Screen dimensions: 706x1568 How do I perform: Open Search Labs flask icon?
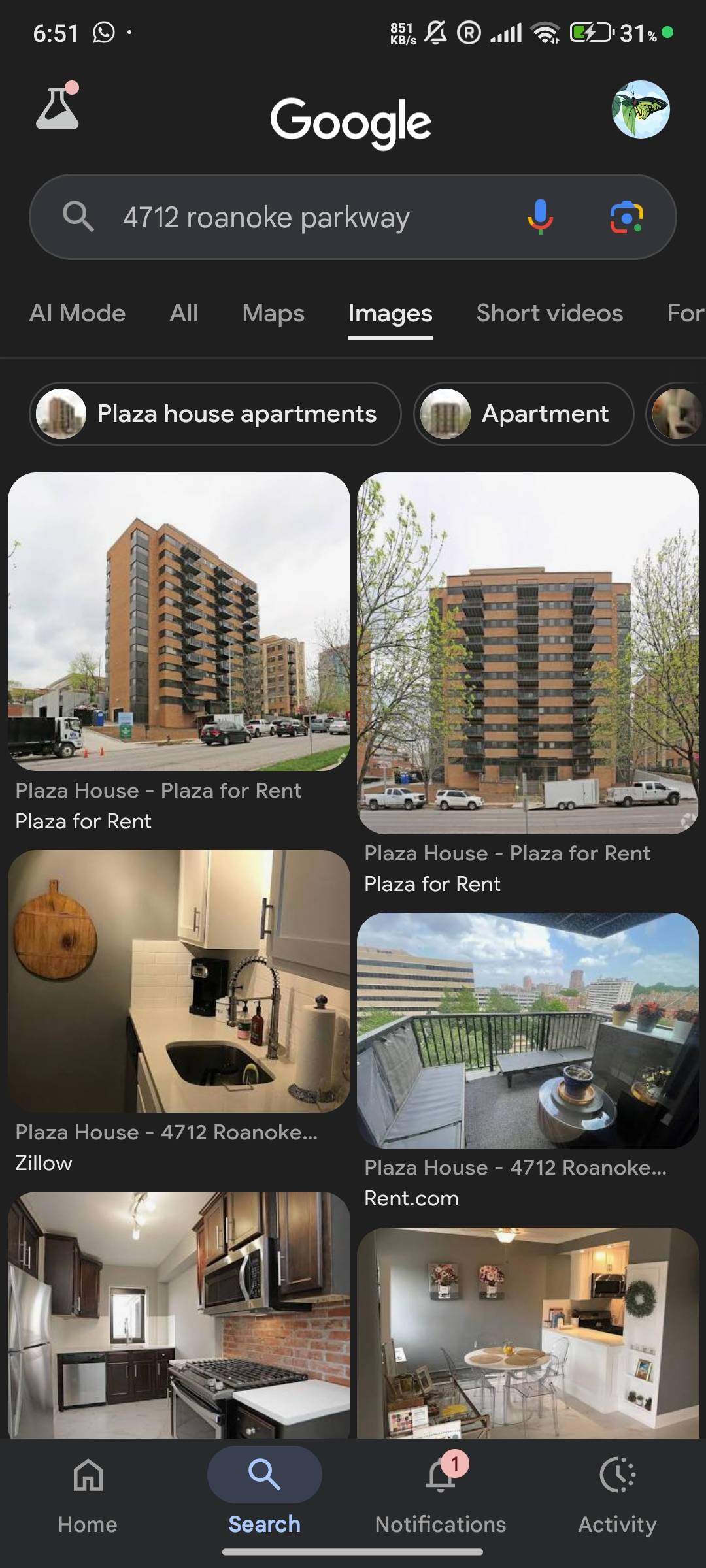58,108
